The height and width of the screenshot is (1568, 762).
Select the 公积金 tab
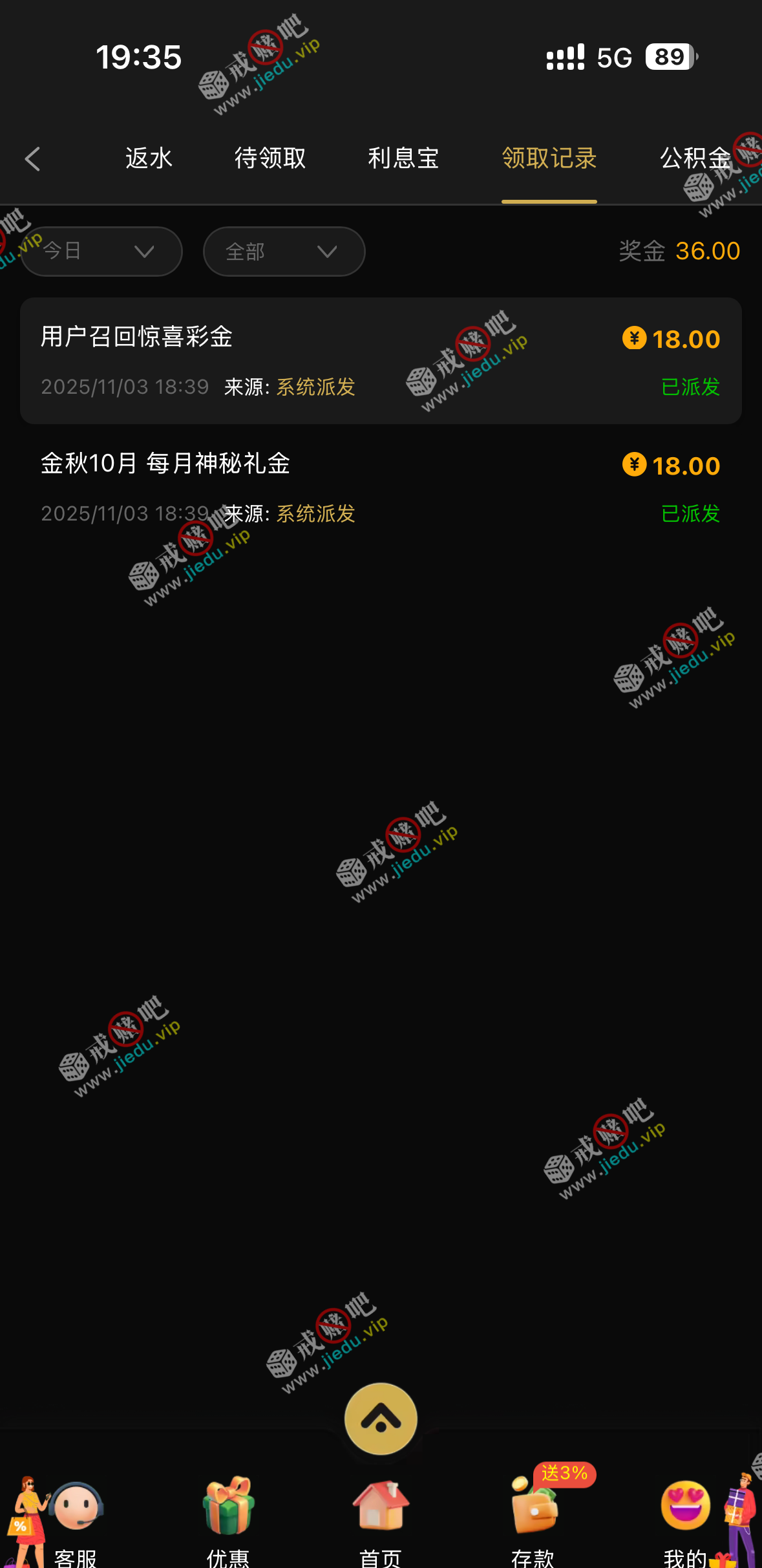pyautogui.click(x=695, y=158)
